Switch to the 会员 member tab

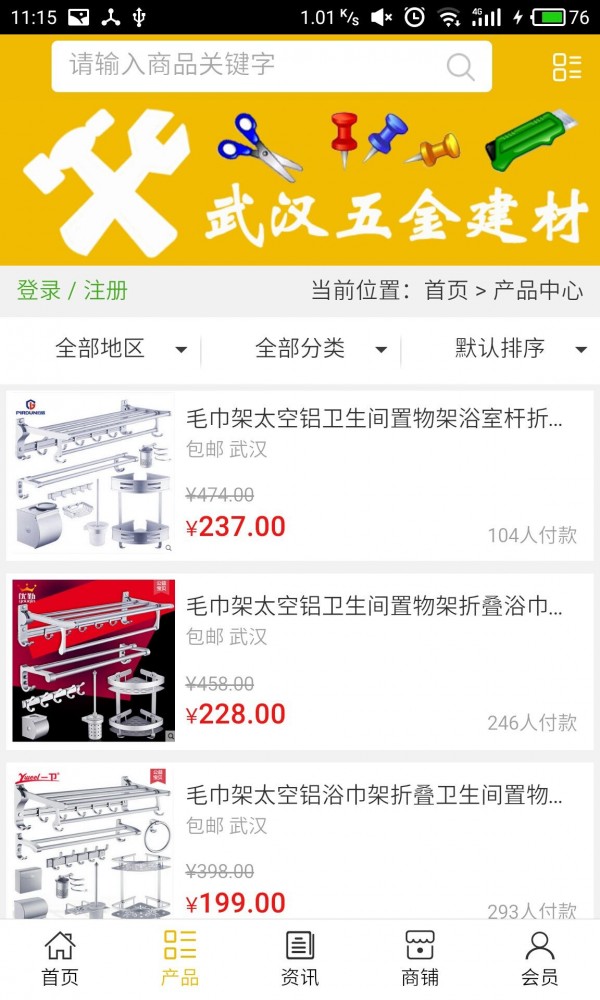coord(540,958)
